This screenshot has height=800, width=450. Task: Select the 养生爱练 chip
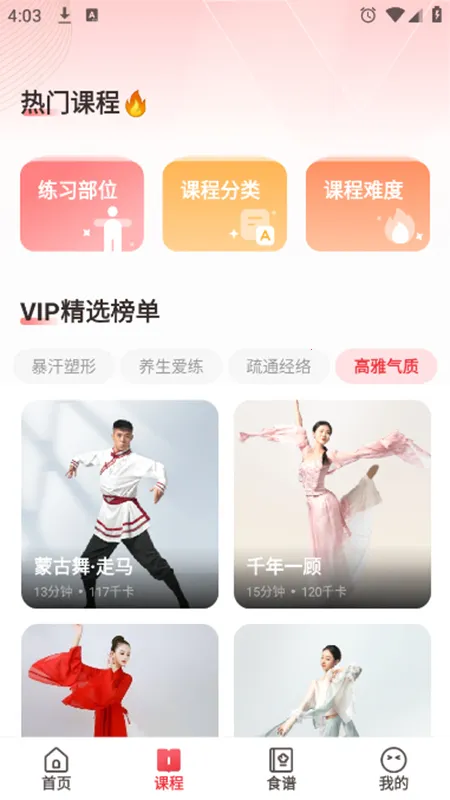pyautogui.click(x=171, y=366)
